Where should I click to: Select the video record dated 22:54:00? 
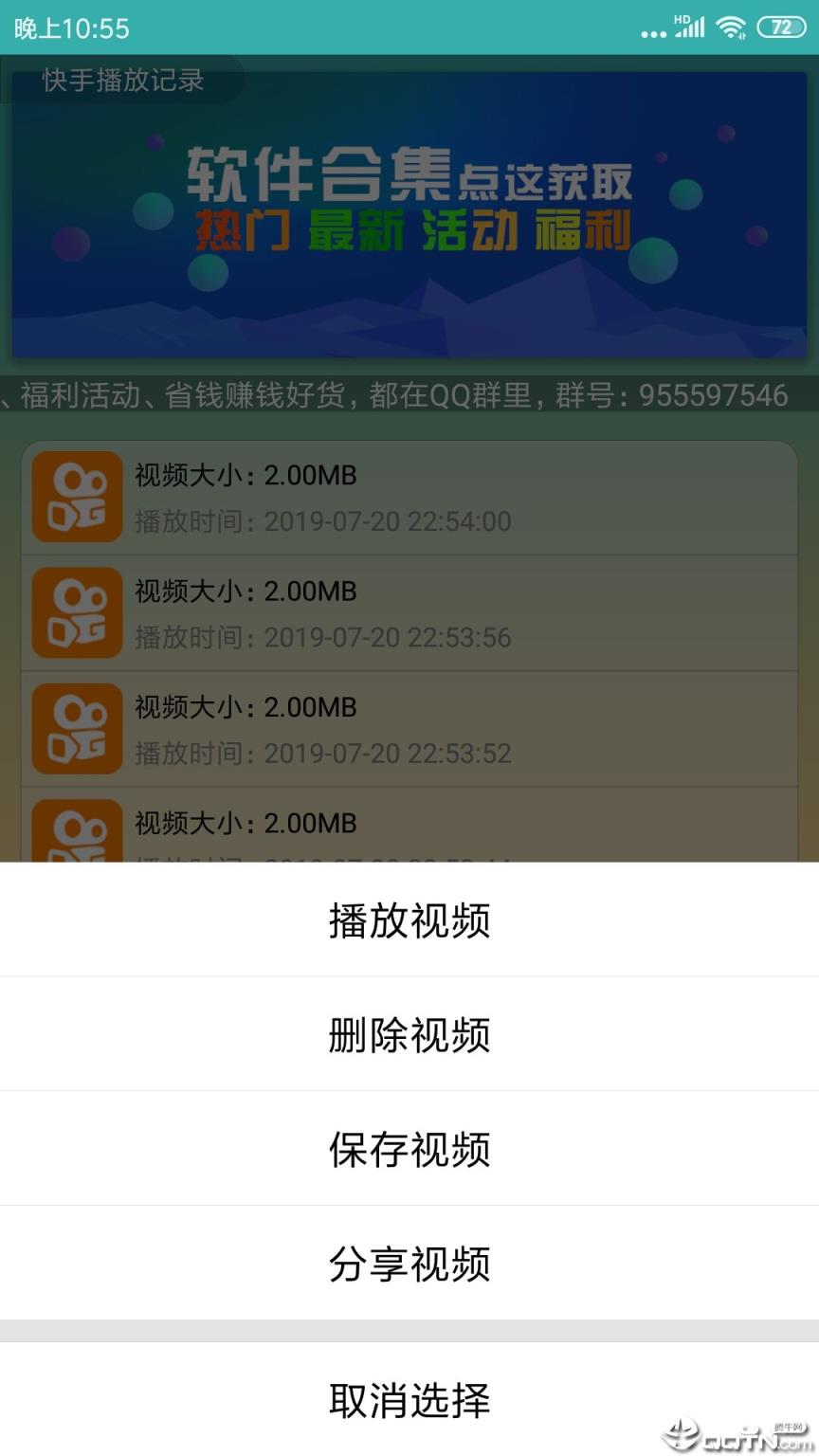pos(409,497)
